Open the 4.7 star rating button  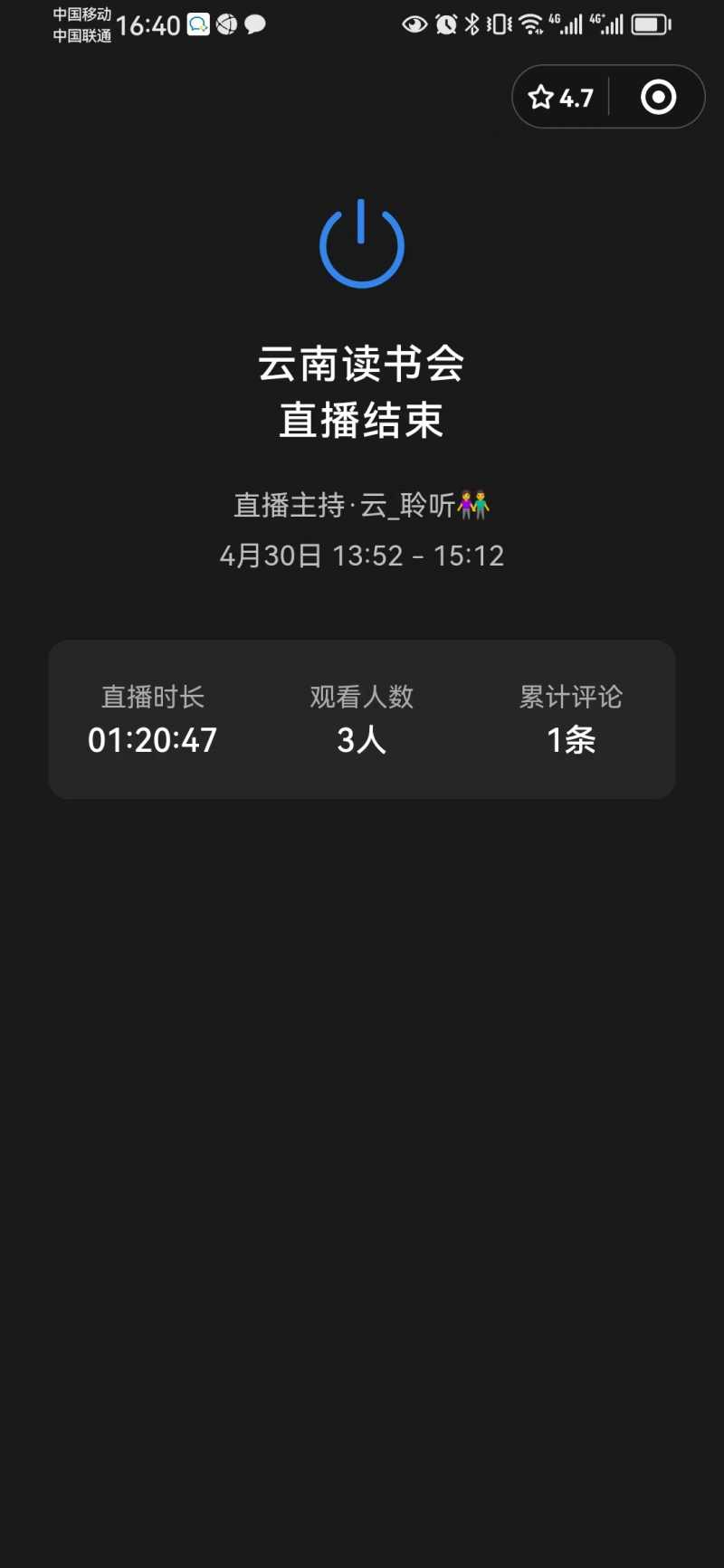(561, 98)
